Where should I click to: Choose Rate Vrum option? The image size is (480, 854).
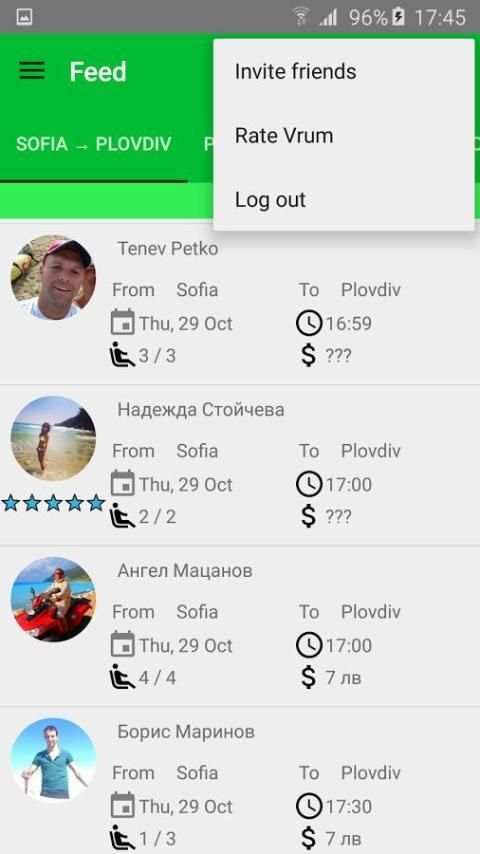344,136
